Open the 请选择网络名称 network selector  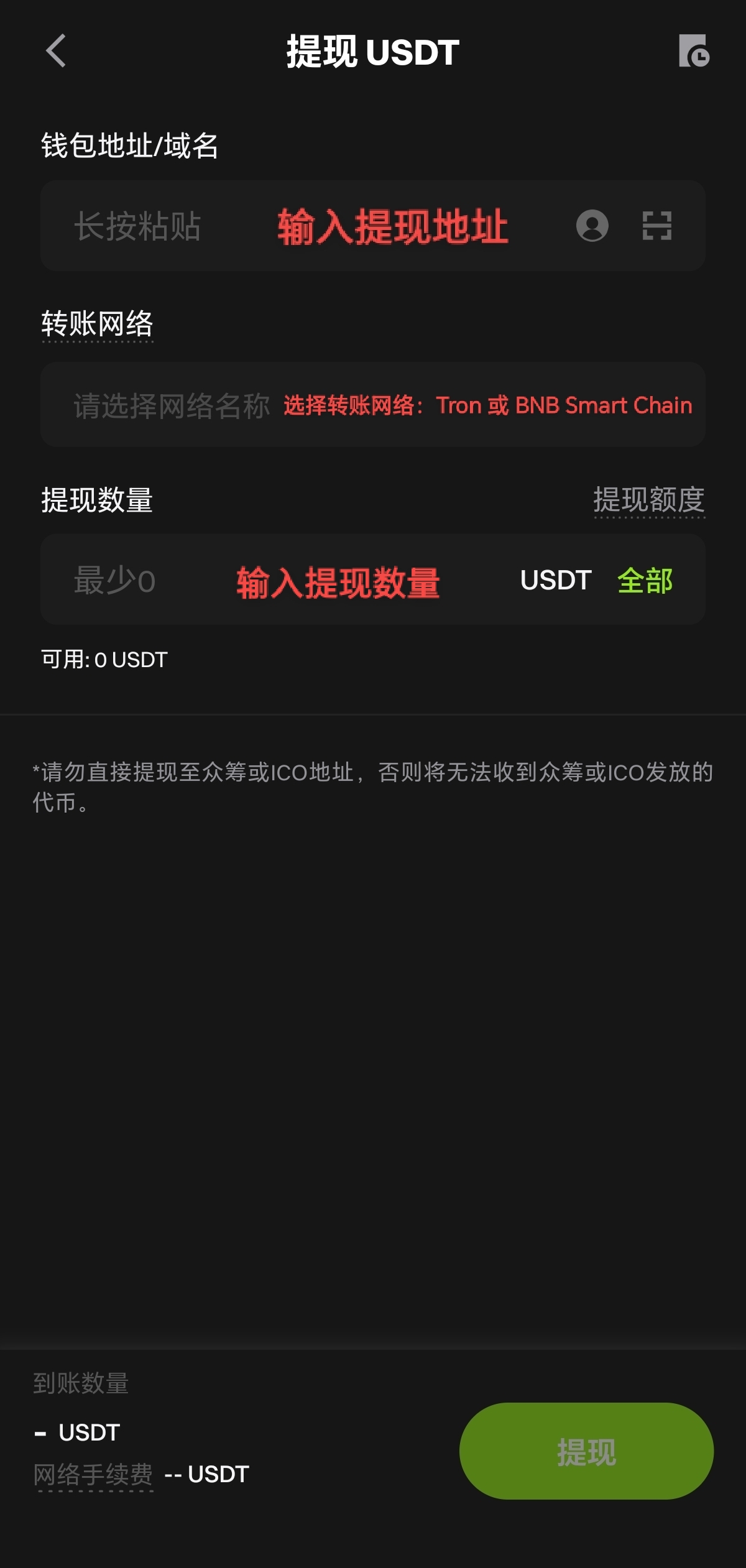click(373, 405)
